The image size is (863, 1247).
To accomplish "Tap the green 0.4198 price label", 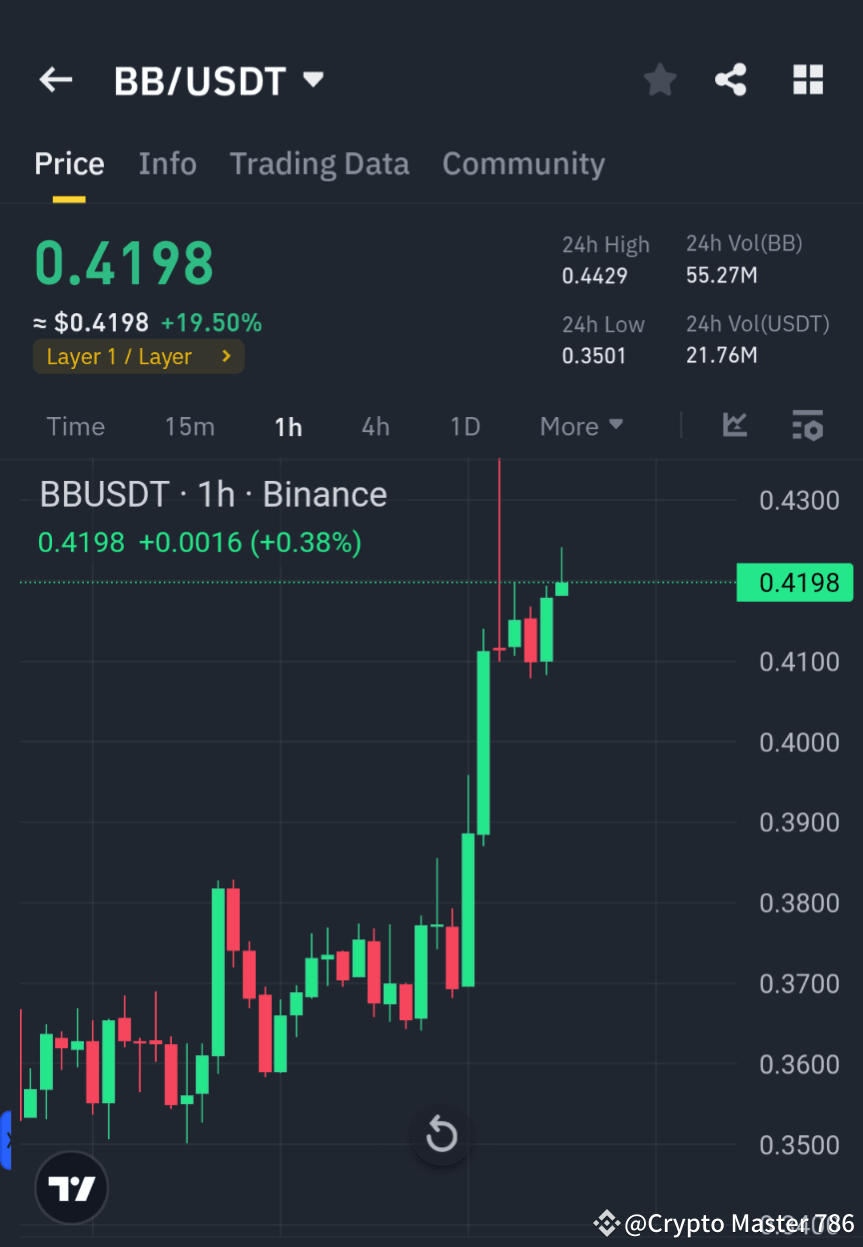I will click(795, 582).
